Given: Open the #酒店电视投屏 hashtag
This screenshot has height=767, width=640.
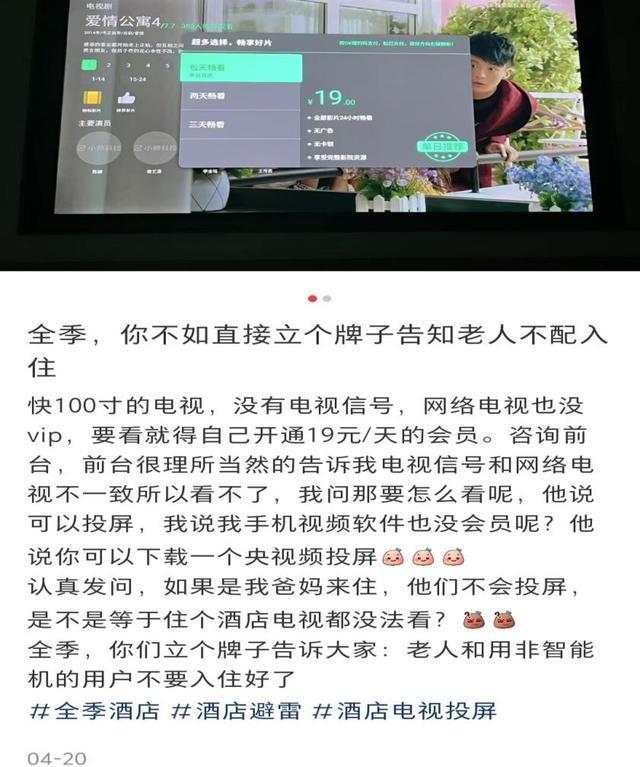Looking at the screenshot, I should coord(405,711).
